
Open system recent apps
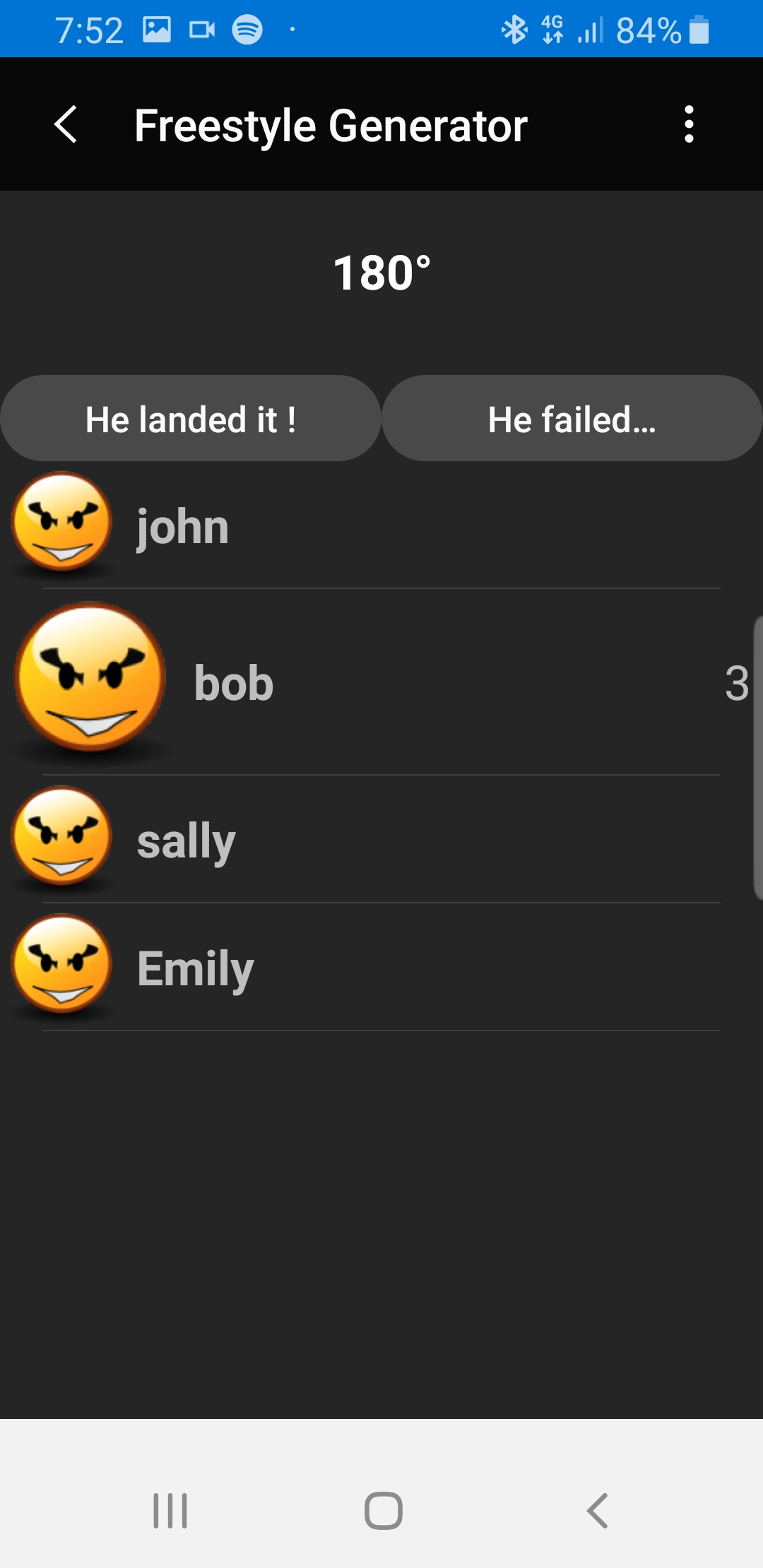(170, 1511)
